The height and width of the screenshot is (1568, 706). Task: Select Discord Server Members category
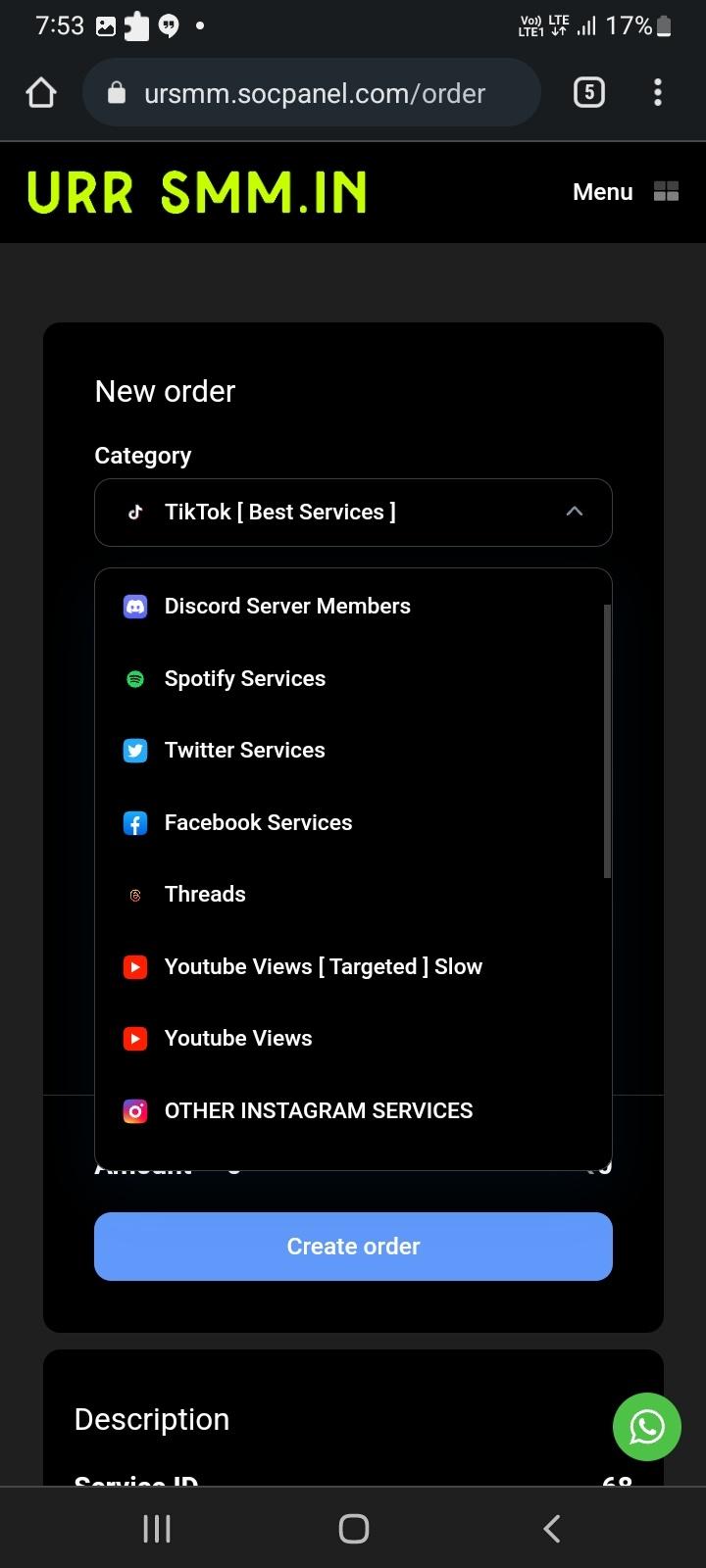(x=287, y=606)
